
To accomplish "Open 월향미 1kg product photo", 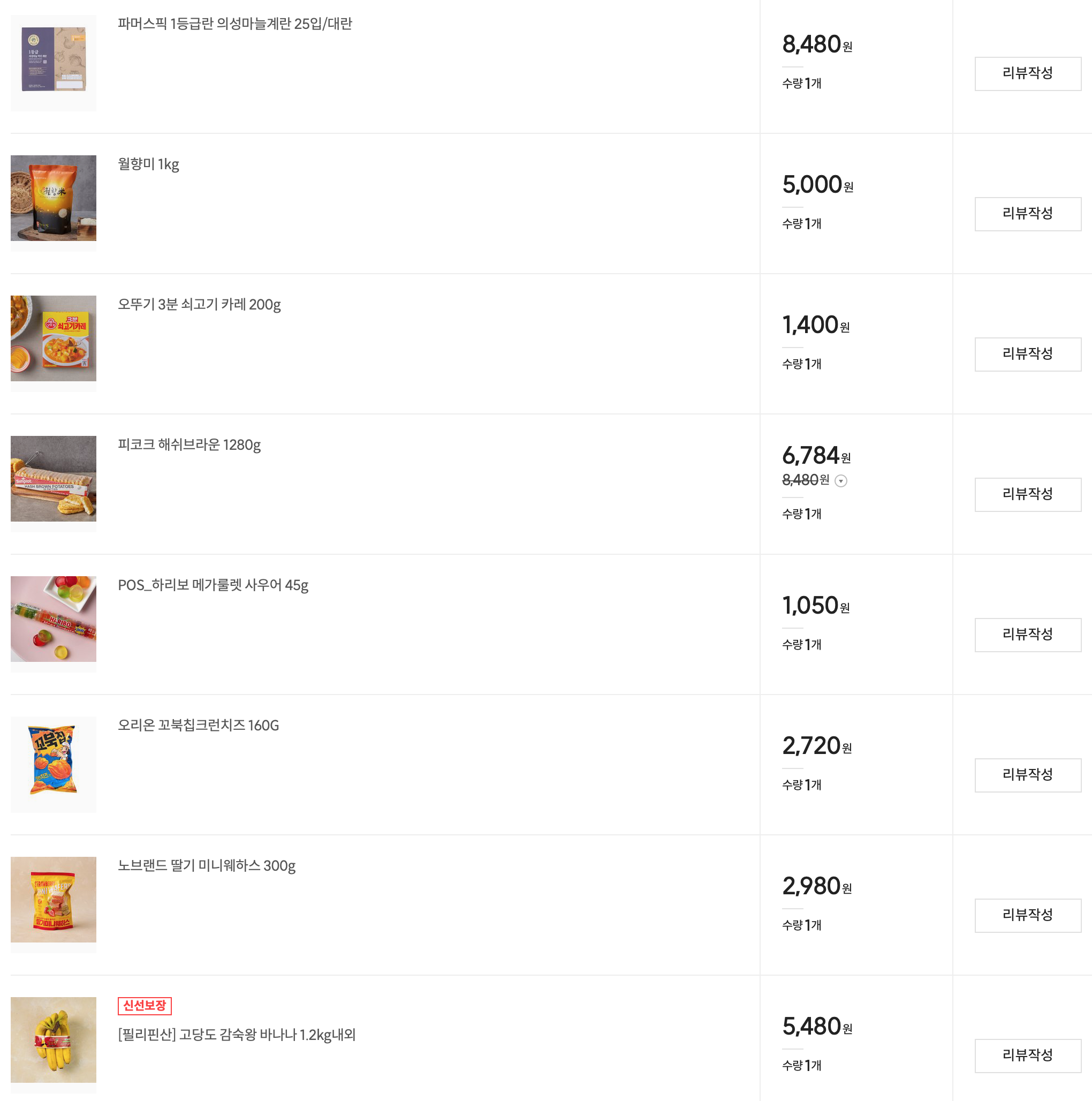I will 54,198.
